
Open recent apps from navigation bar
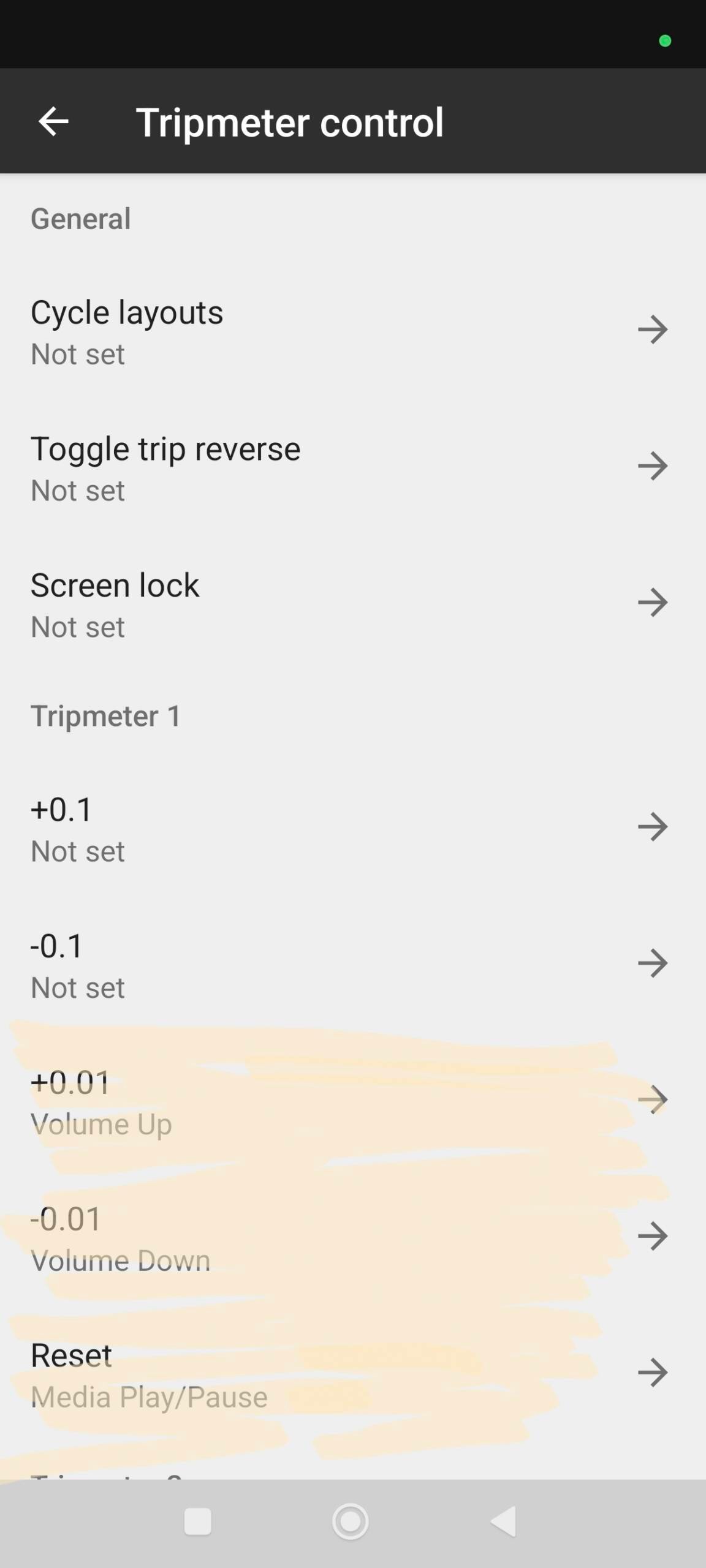coord(197,1521)
